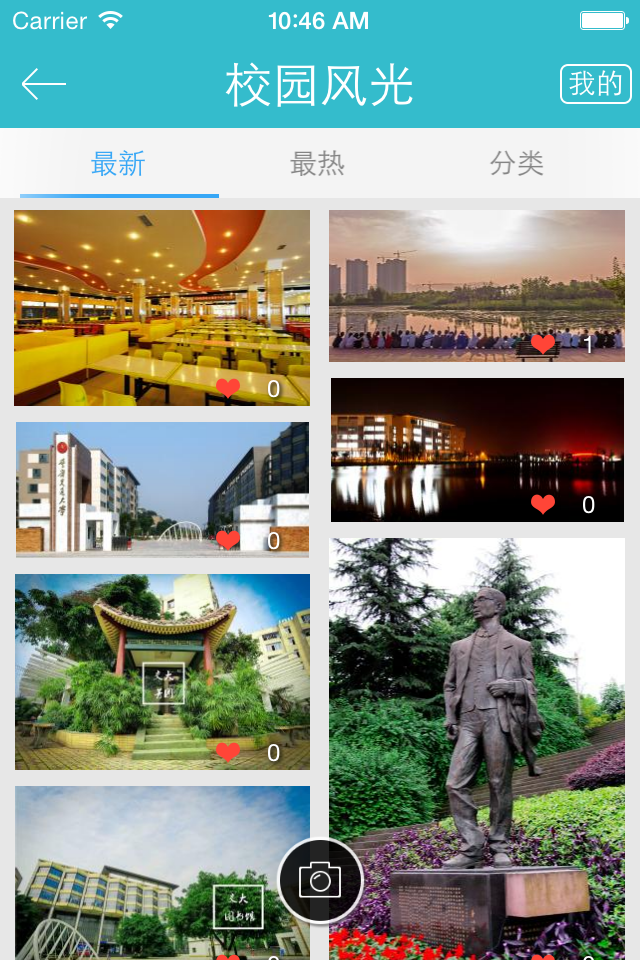
Task: Go back using the arrow icon
Action: click(44, 85)
